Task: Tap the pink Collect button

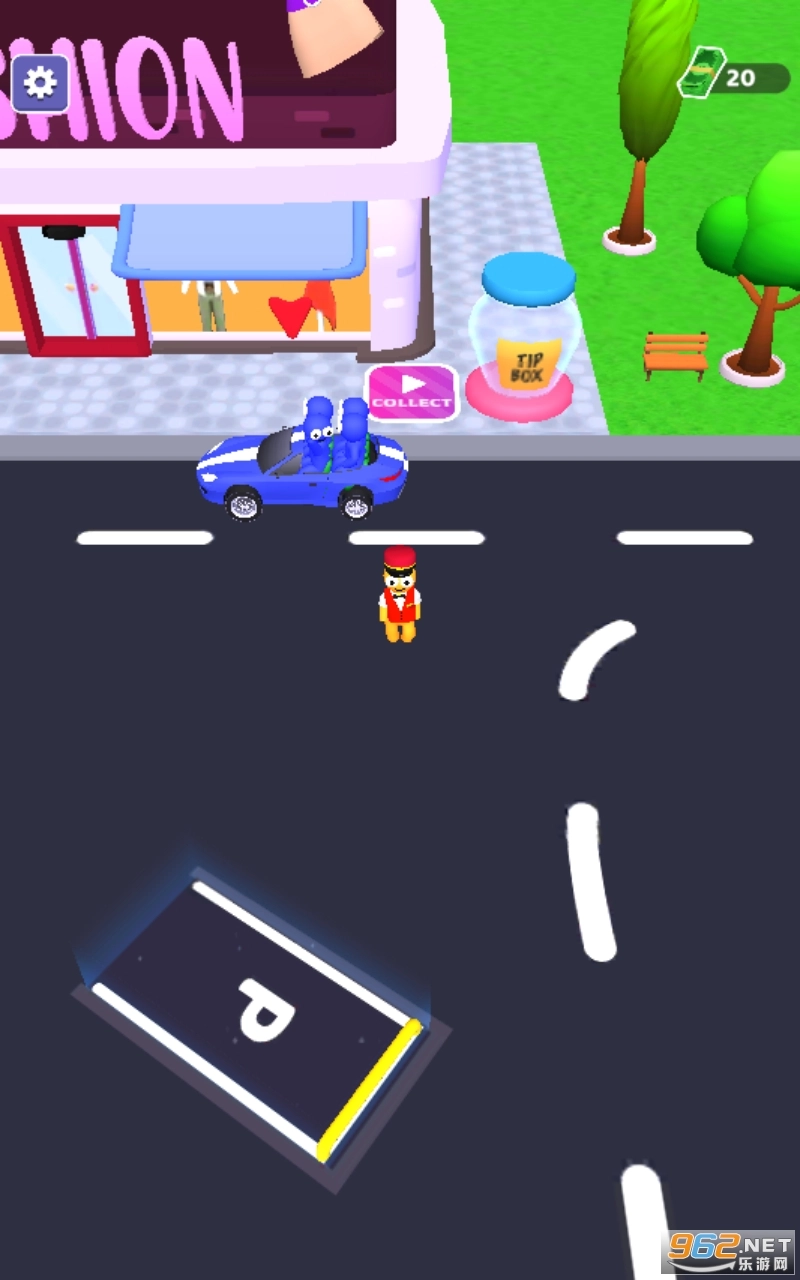Action: (412, 392)
